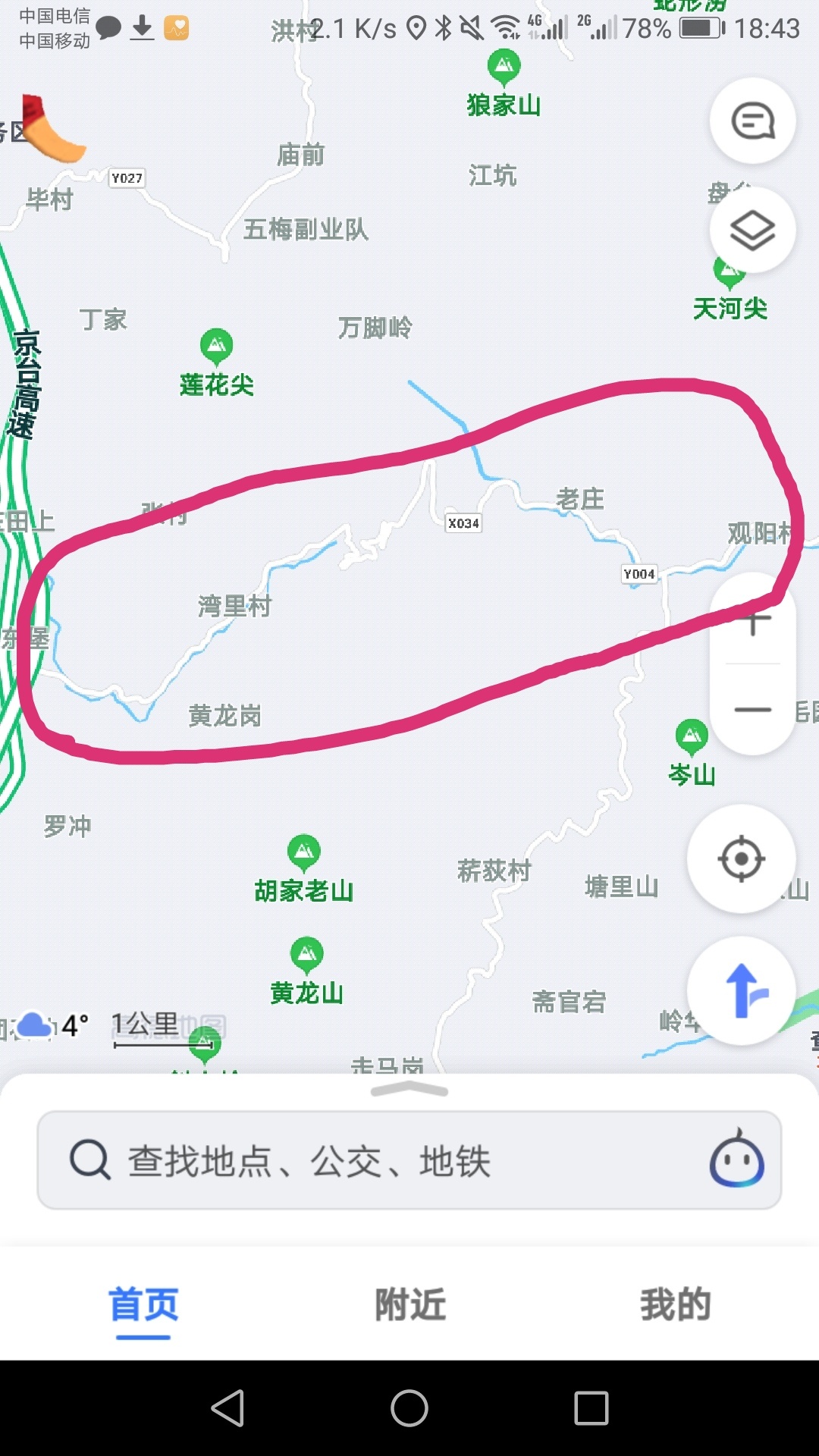
Task: Tap the search field for places and transit
Action: 379,1160
